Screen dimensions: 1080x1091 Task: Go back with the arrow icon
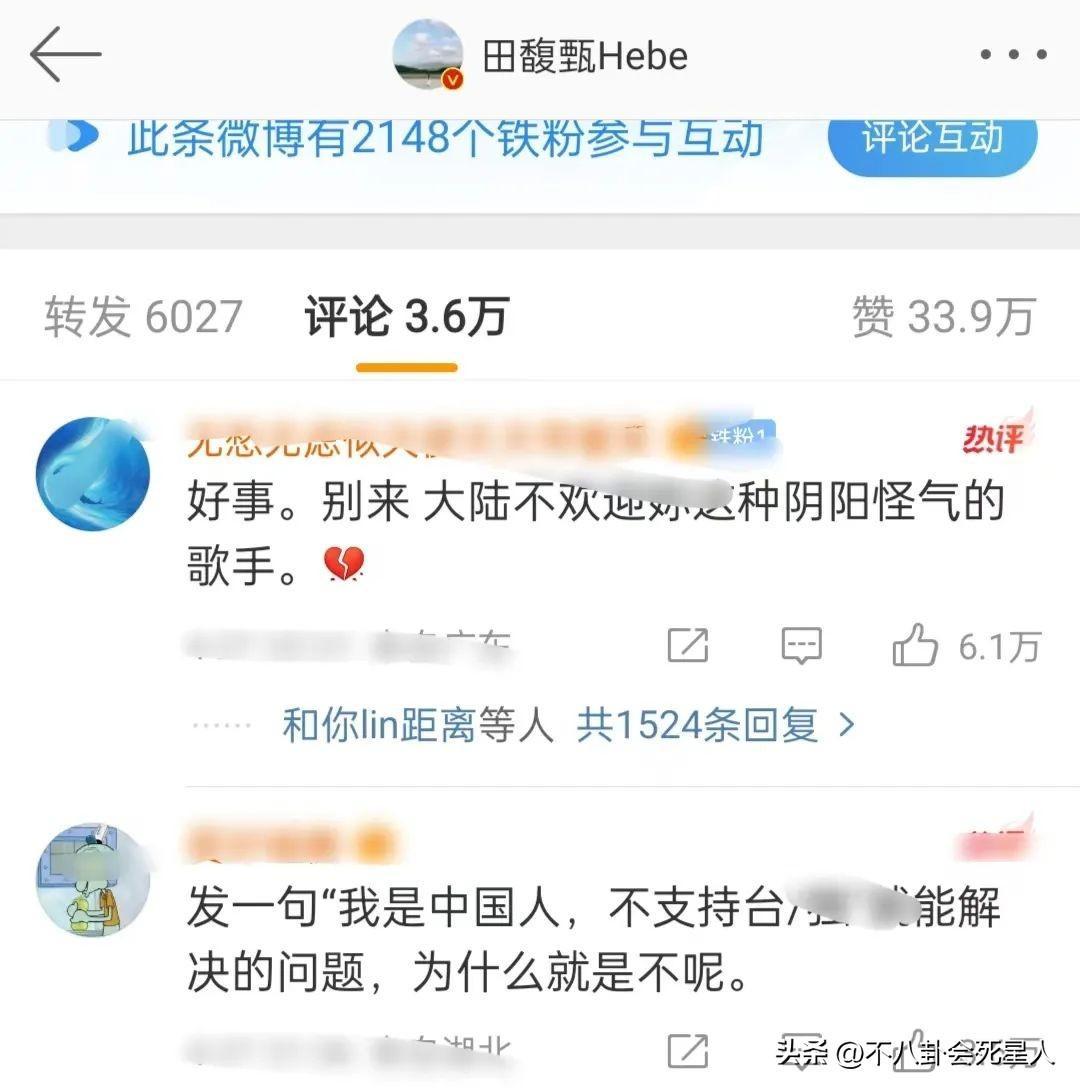tap(66, 55)
